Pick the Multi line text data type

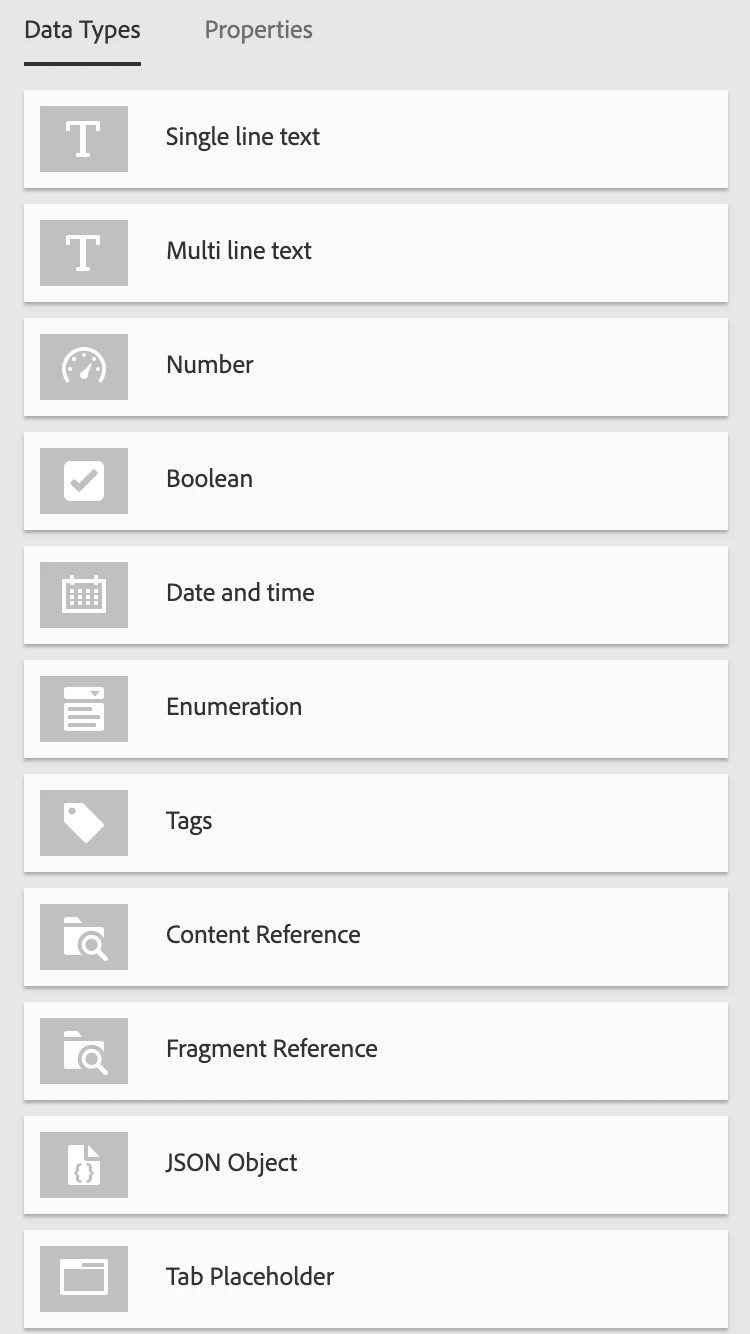tap(375, 252)
